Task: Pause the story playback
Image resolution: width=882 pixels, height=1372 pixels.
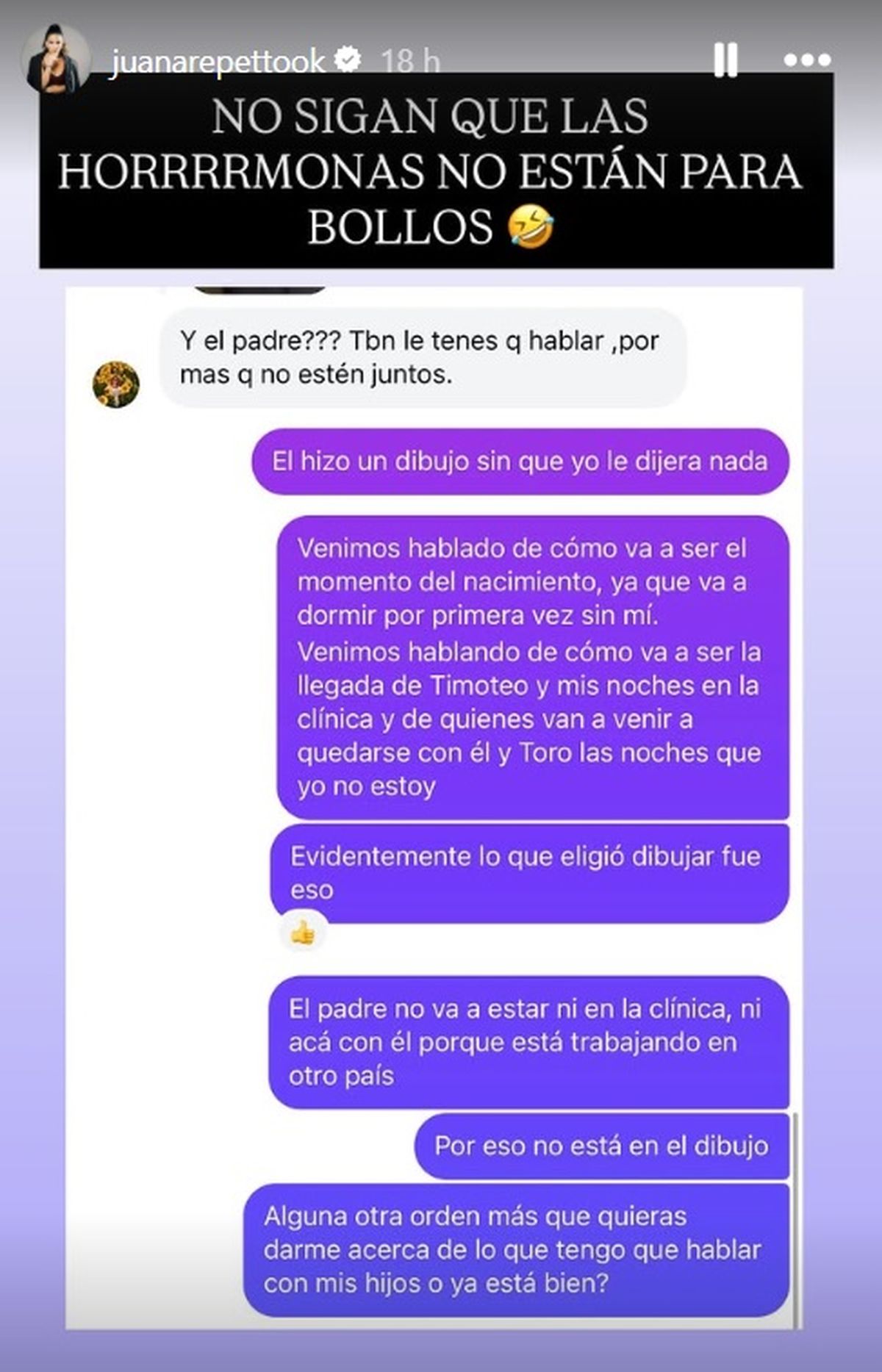Action: tap(725, 60)
